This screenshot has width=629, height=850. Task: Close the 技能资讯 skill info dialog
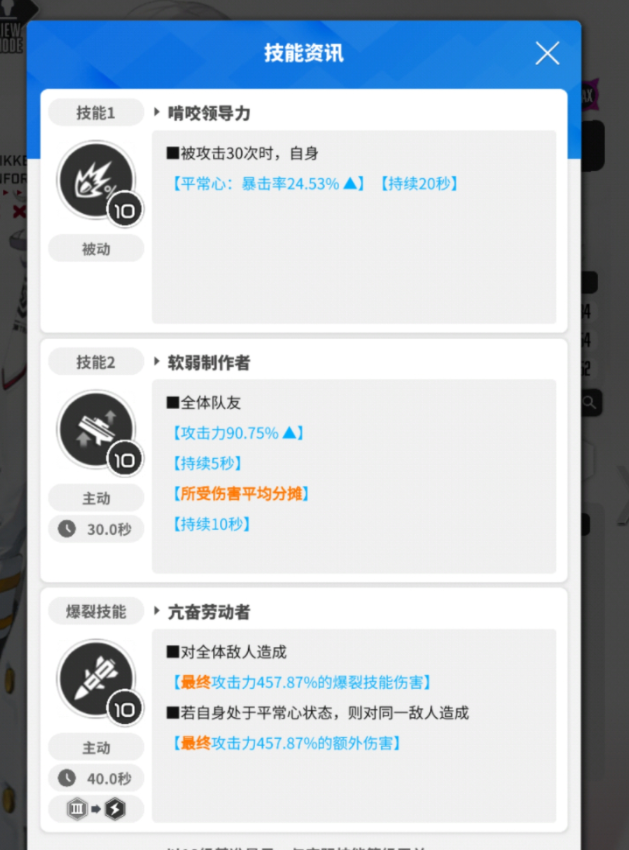547,54
